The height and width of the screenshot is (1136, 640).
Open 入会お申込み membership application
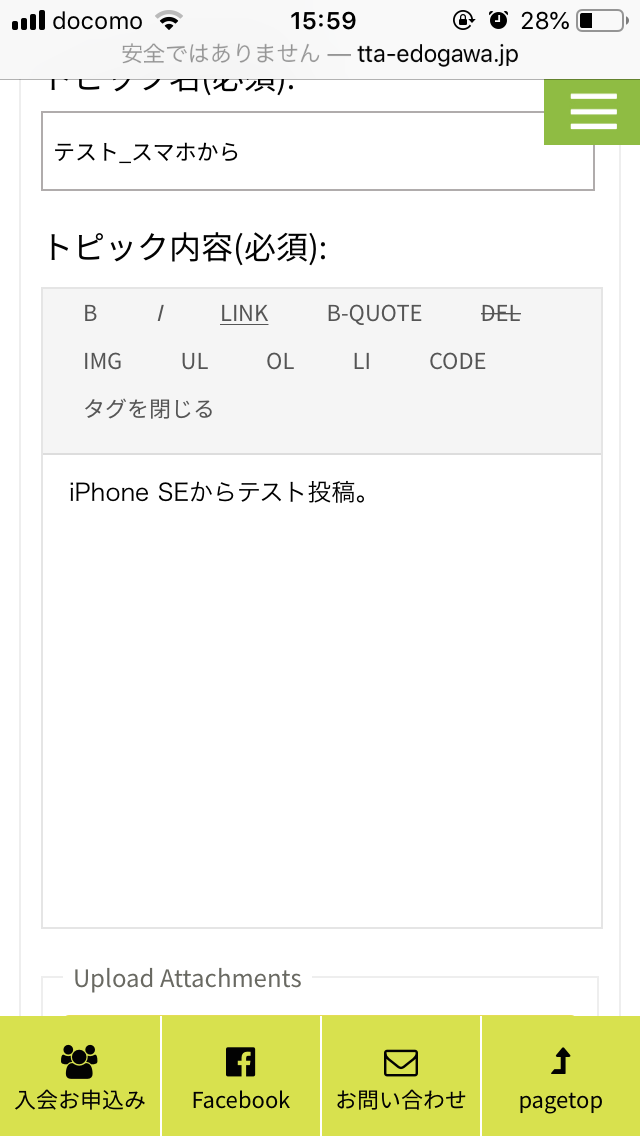point(80,1076)
